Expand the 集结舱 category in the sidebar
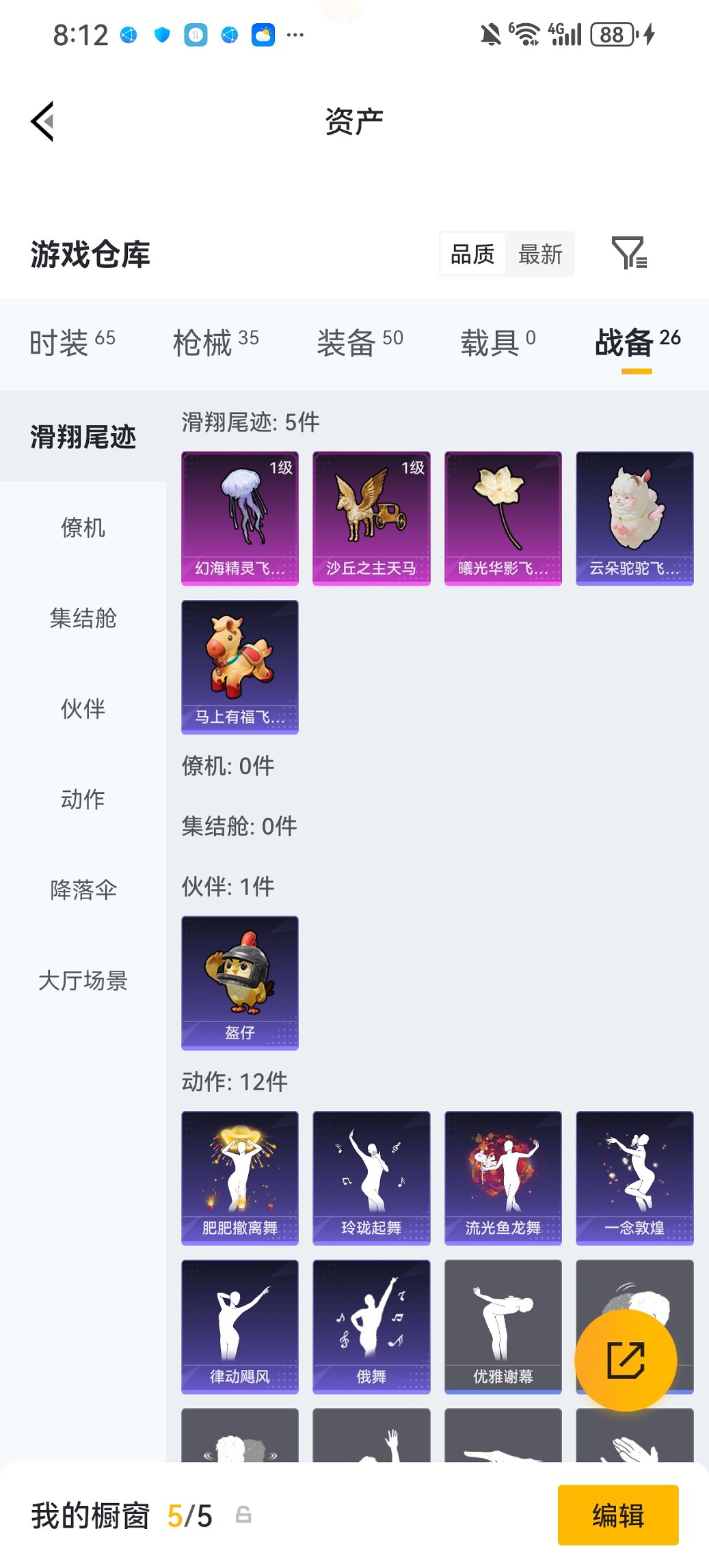This screenshot has width=709, height=1568. coord(82,619)
